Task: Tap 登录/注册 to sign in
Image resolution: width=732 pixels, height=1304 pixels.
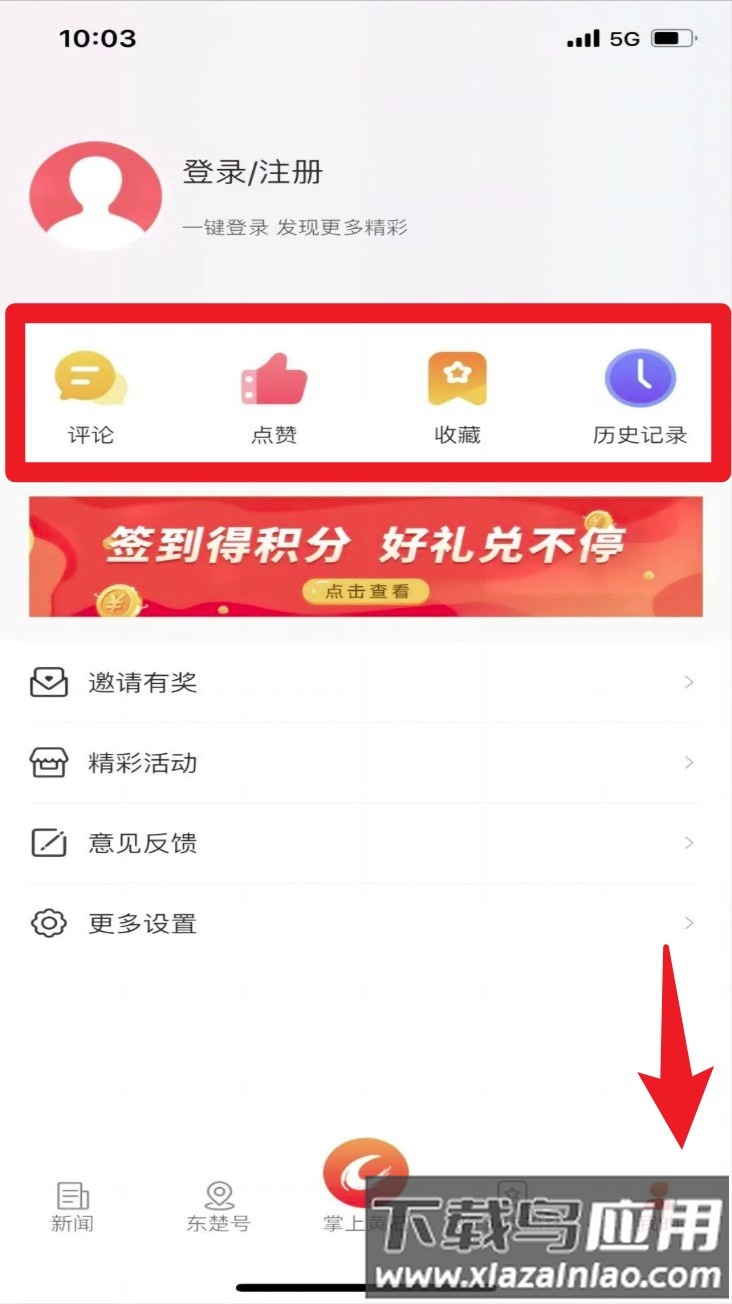Action: click(252, 172)
